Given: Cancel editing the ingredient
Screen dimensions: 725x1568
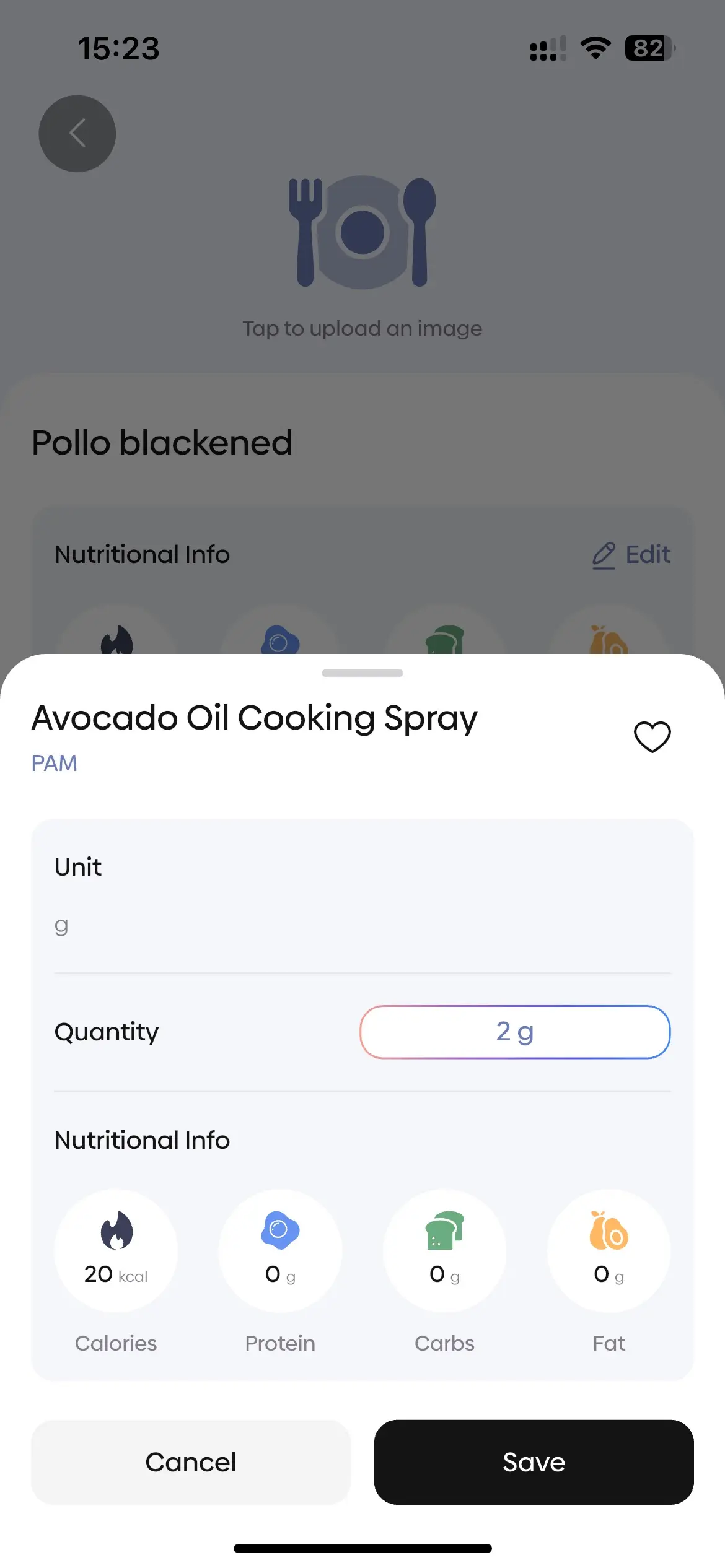Looking at the screenshot, I should pos(190,1462).
